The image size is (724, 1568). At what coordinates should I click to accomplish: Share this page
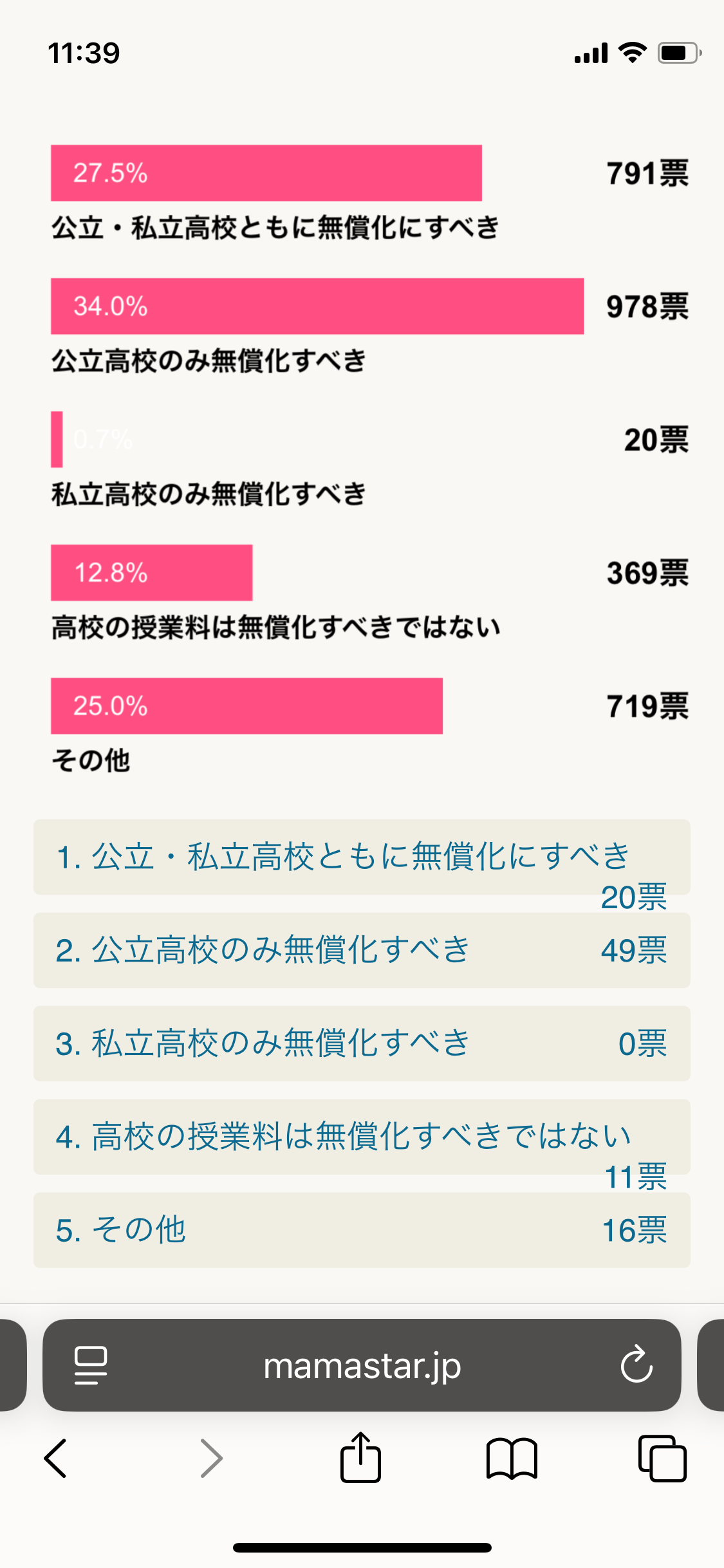pyautogui.click(x=360, y=1458)
